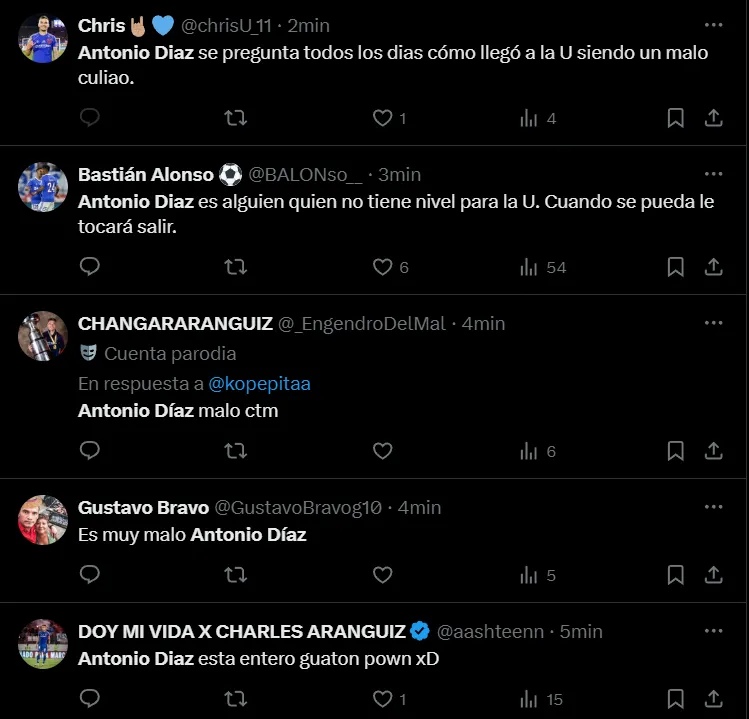Repost Gustavo Bravo's tweet
This screenshot has height=719, width=749.
click(x=236, y=575)
